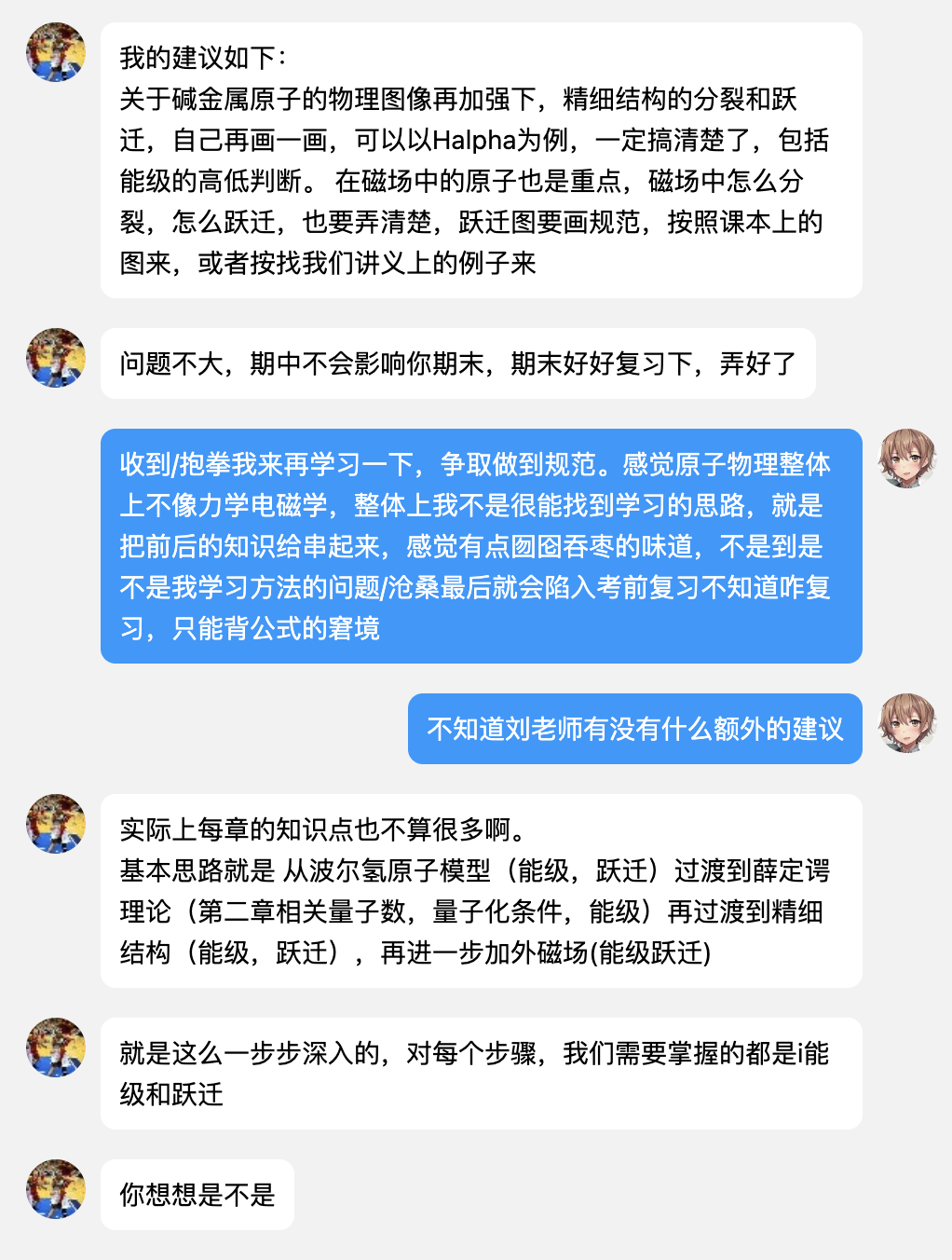Open teacher's avatar beside the '问题不大' message
The width and height of the screenshot is (952, 1260).
(56, 358)
